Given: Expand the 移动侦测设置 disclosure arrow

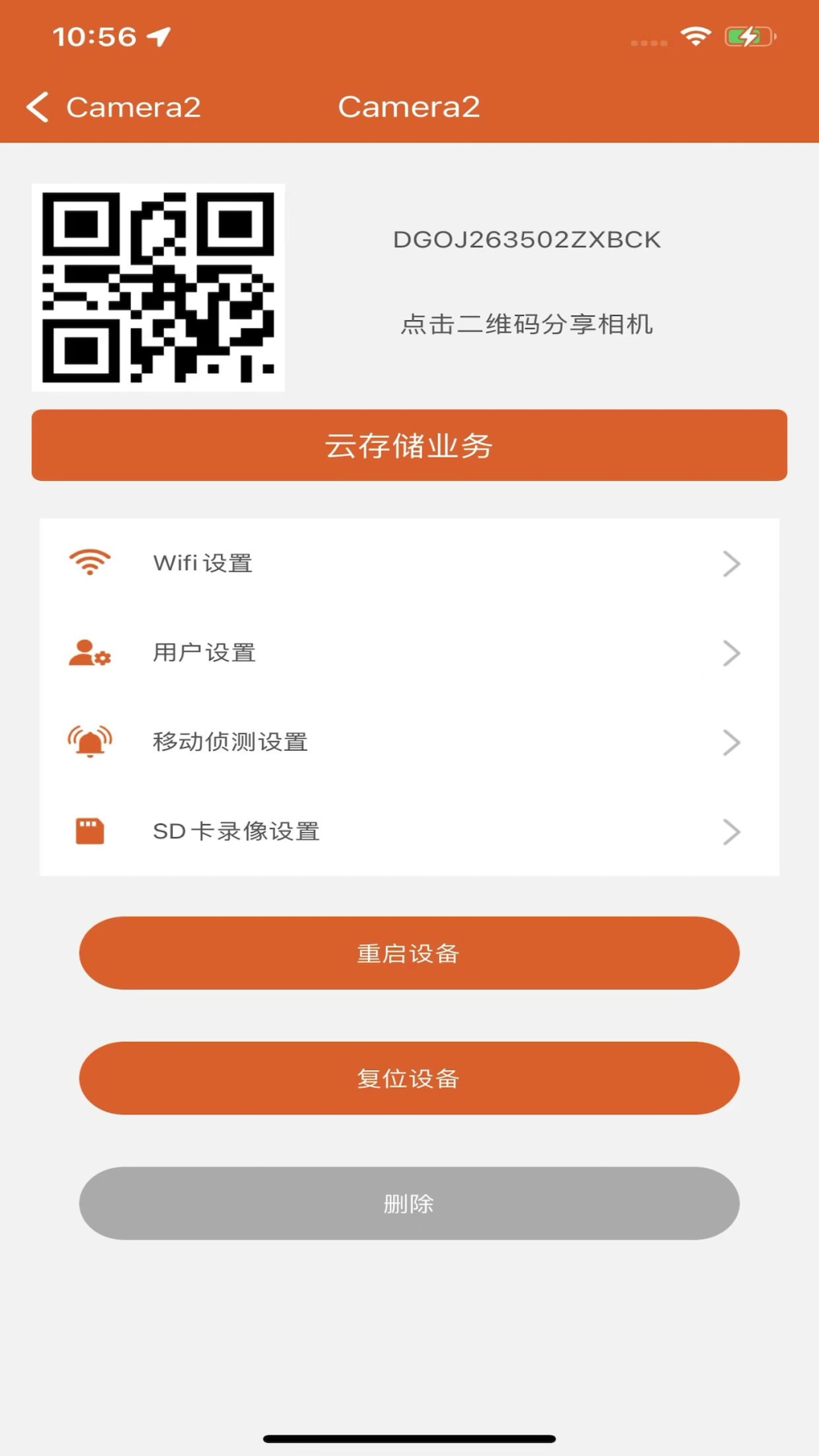Looking at the screenshot, I should tap(731, 742).
